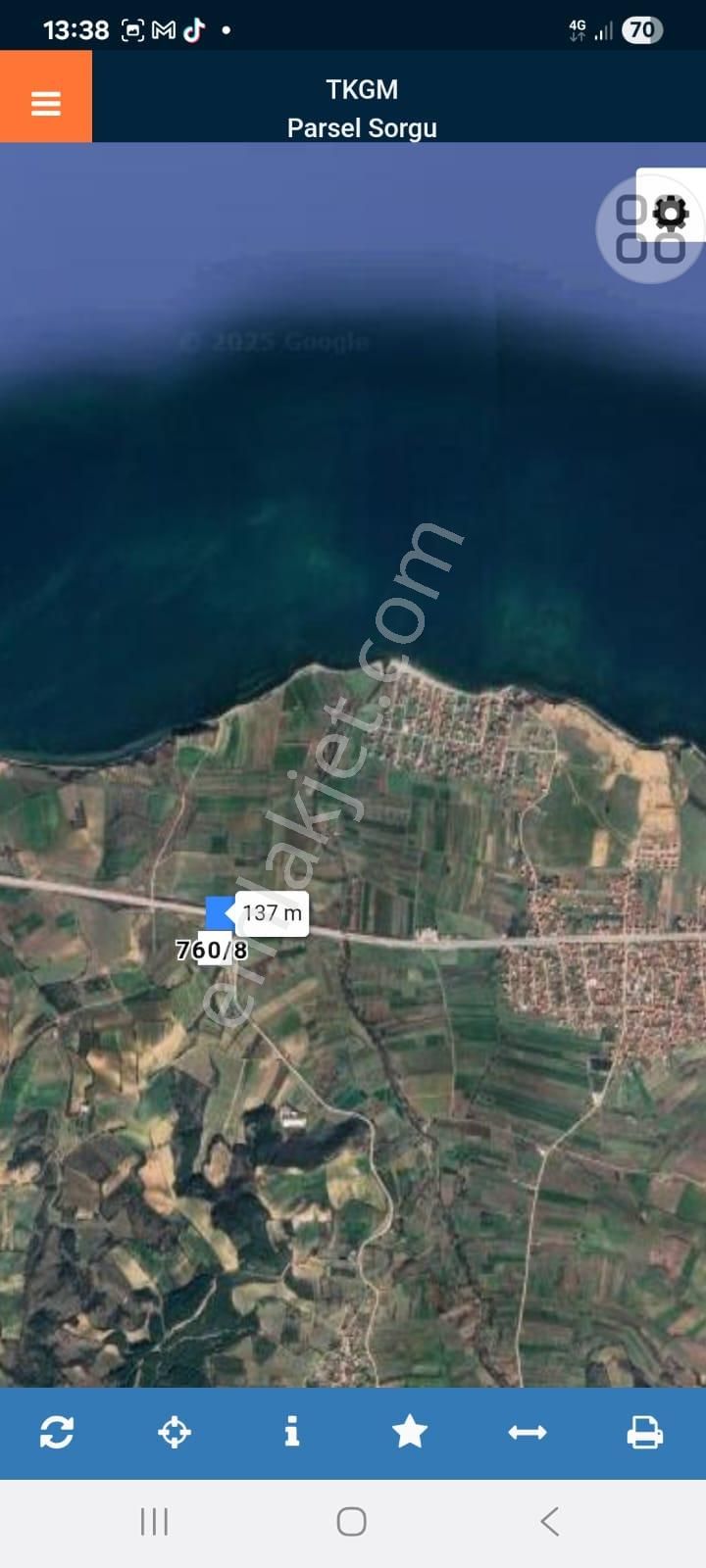Image resolution: width=706 pixels, height=1568 pixels.
Task: Open recent apps with the recents button
Action: (x=154, y=1522)
